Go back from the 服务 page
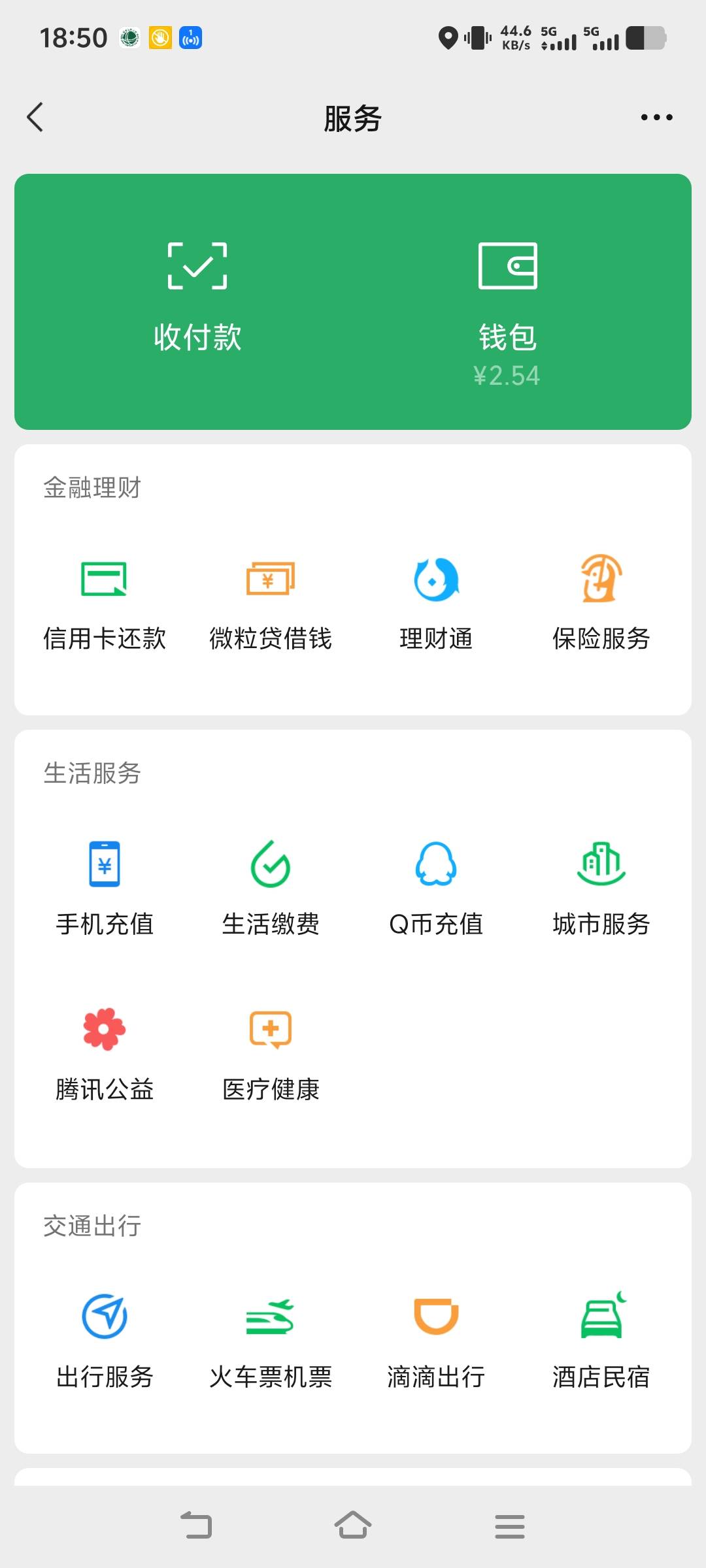Screen dimensions: 706x1568 point(35,118)
